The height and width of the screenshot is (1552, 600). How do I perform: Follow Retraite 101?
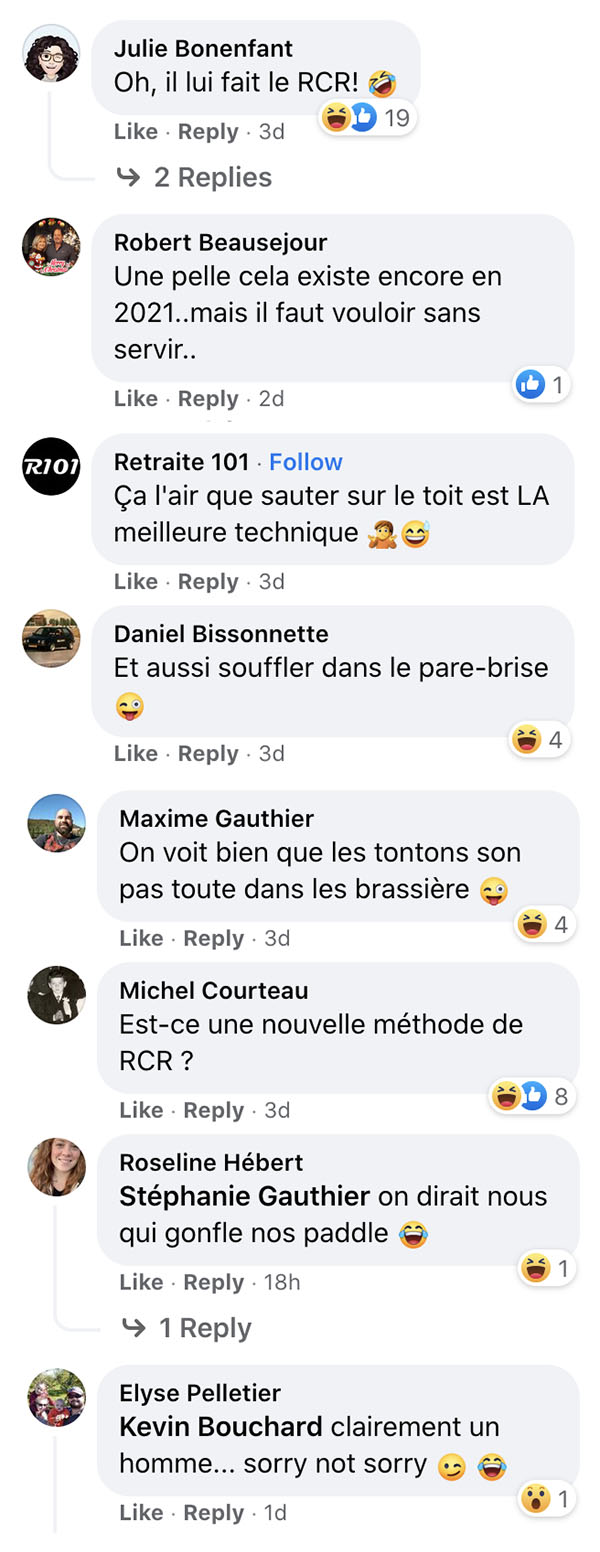(306, 462)
